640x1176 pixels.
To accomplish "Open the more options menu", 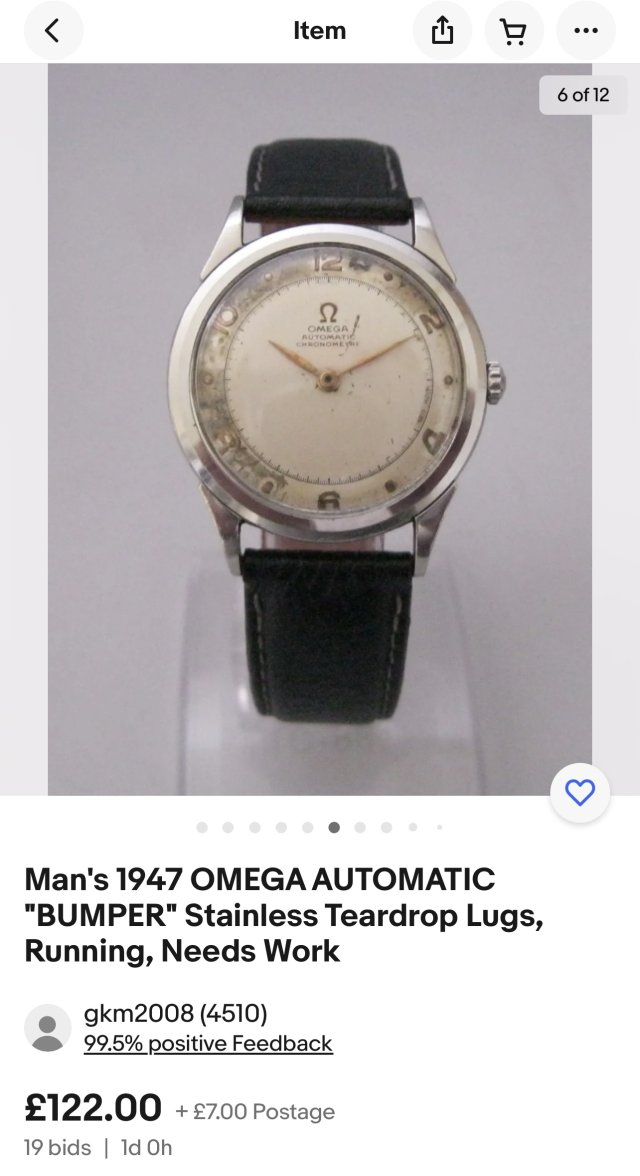I will pyautogui.click(x=586, y=31).
